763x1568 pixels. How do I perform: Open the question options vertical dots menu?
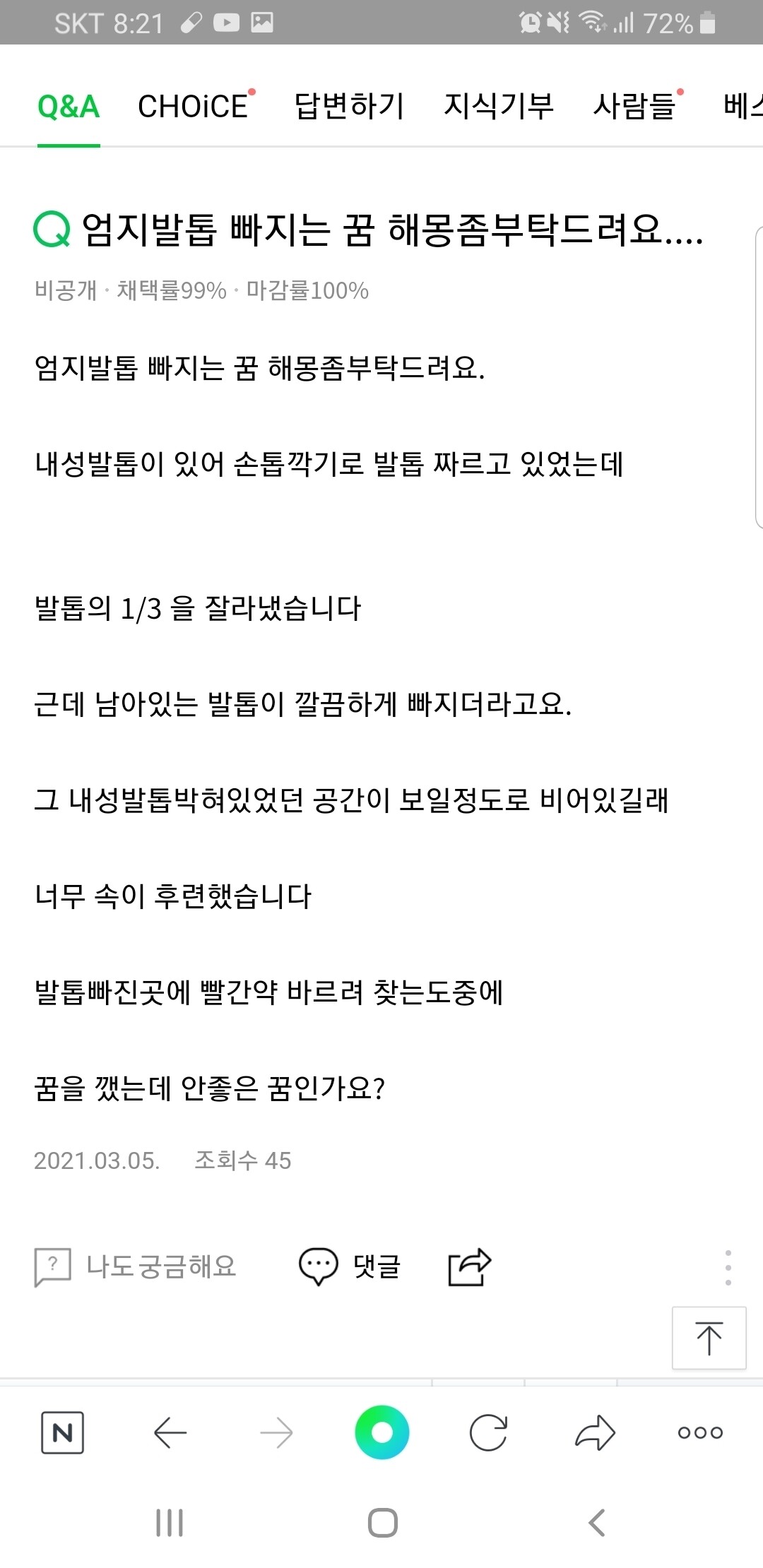tap(728, 1268)
